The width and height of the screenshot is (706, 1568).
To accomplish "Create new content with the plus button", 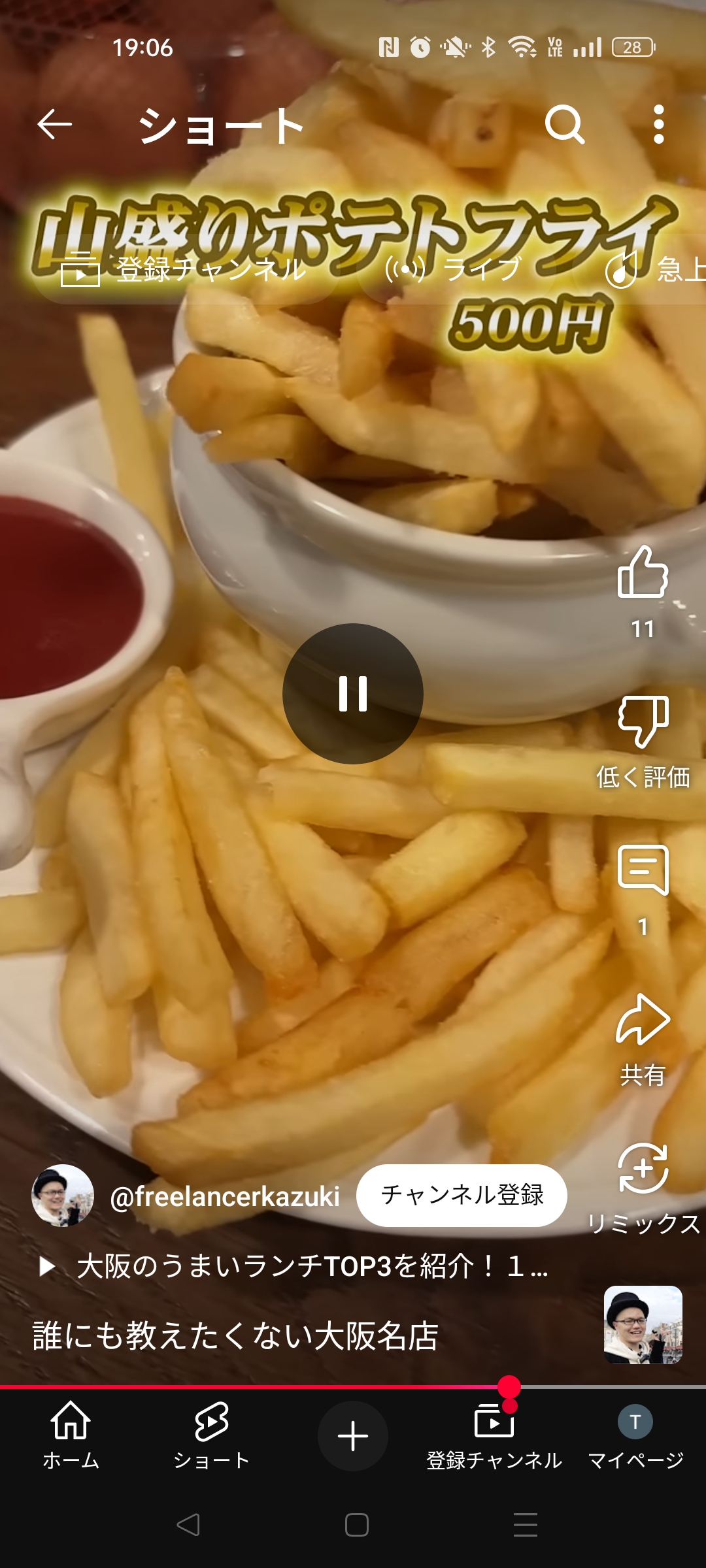I will tap(353, 1435).
